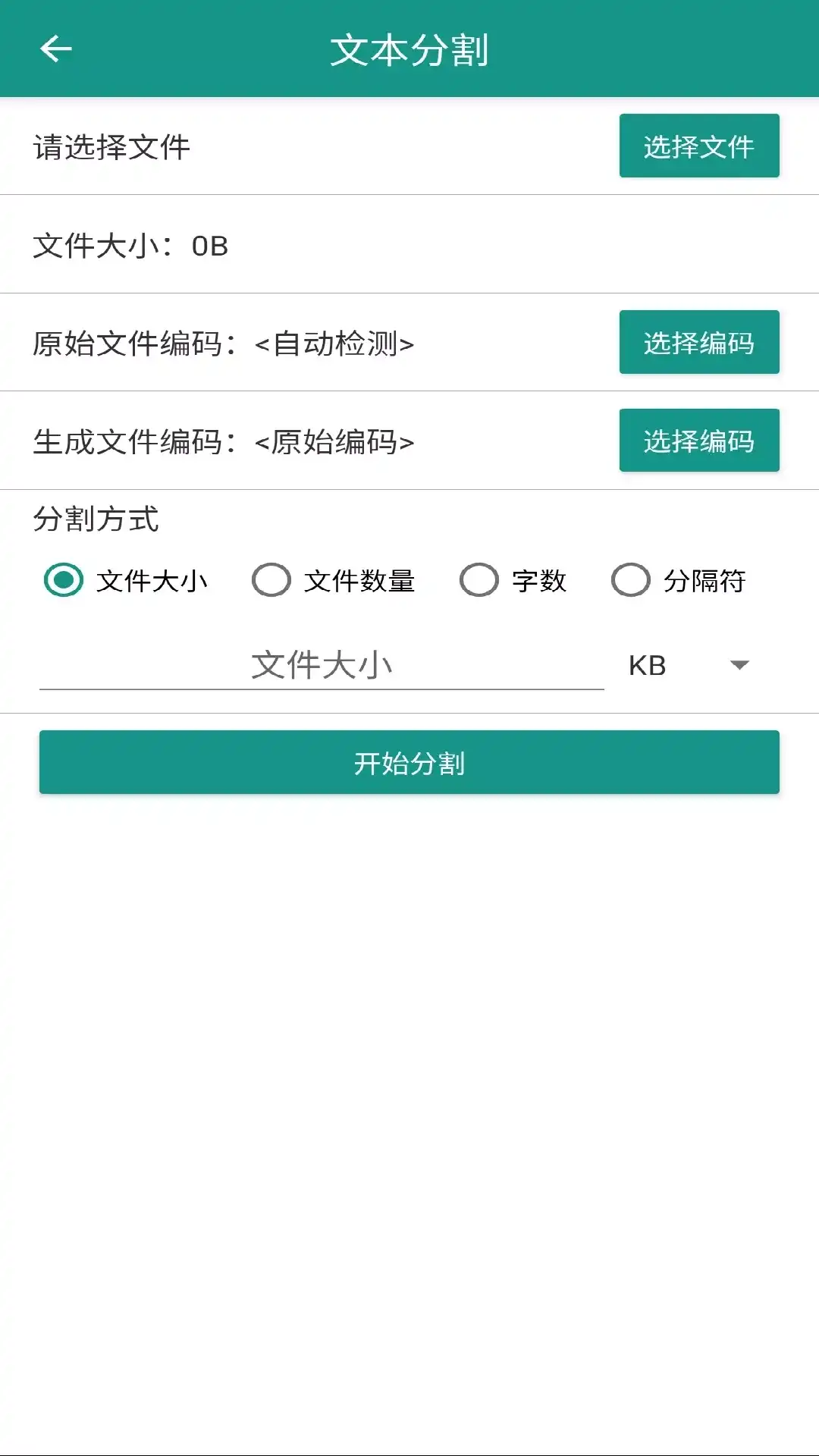Go back using the top arrow
819x1456 pixels.
coord(56,49)
